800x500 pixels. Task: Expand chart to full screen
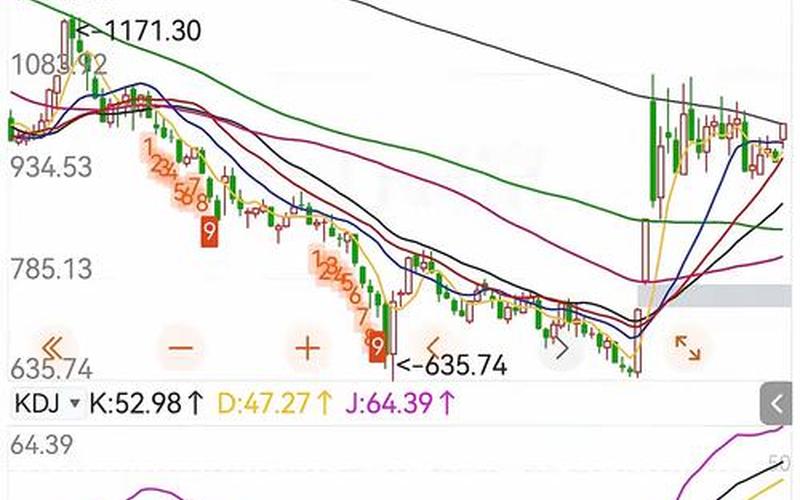point(688,348)
